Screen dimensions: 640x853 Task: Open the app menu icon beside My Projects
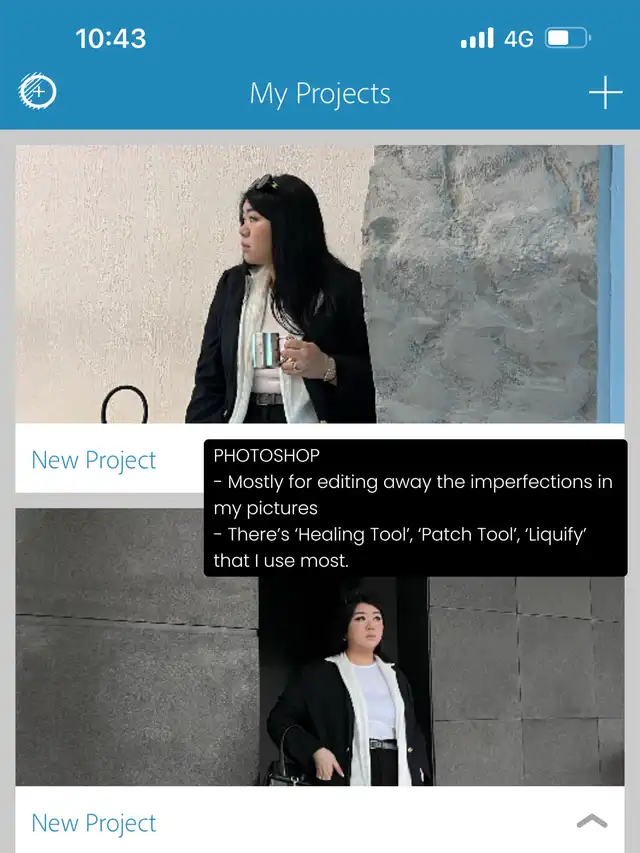pyautogui.click(x=37, y=92)
